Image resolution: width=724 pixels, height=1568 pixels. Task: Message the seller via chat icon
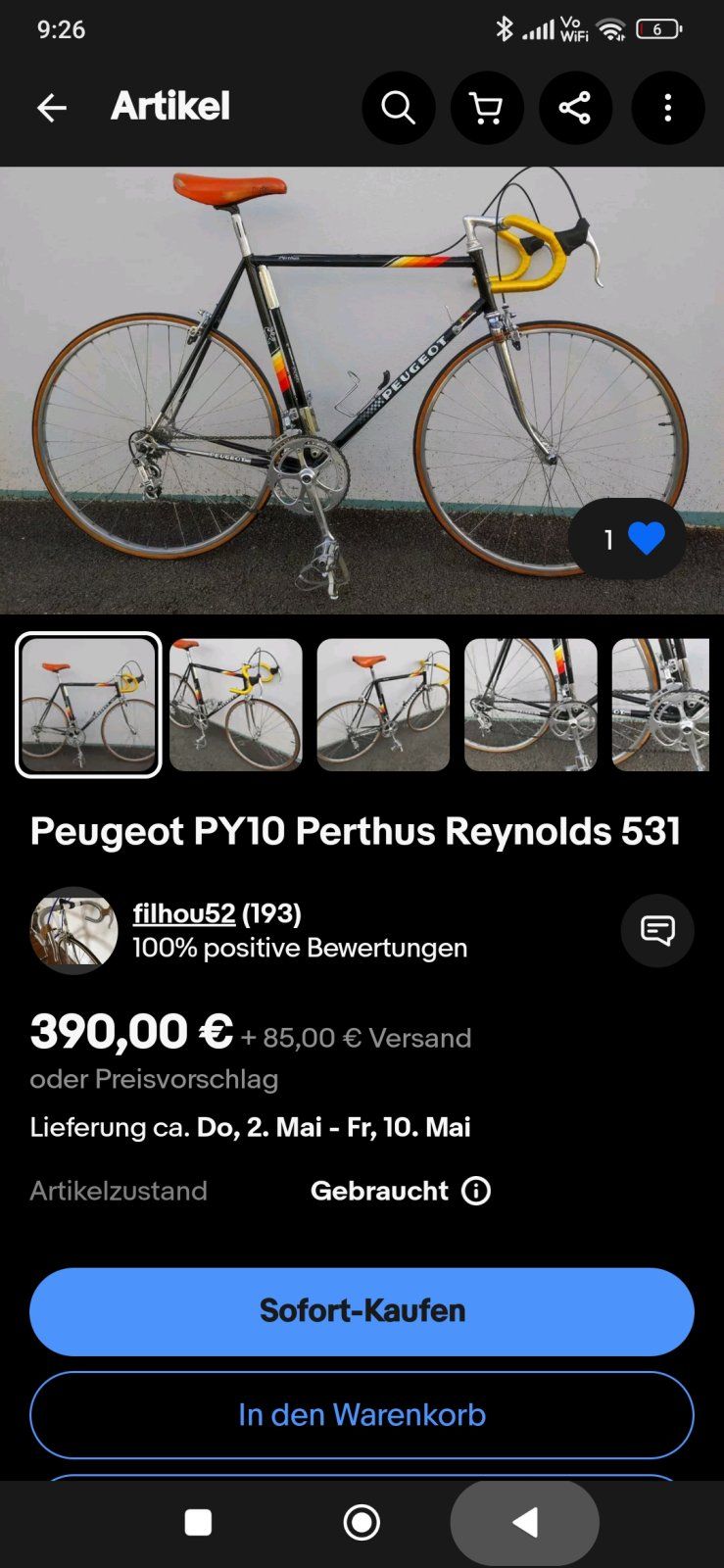(x=657, y=930)
